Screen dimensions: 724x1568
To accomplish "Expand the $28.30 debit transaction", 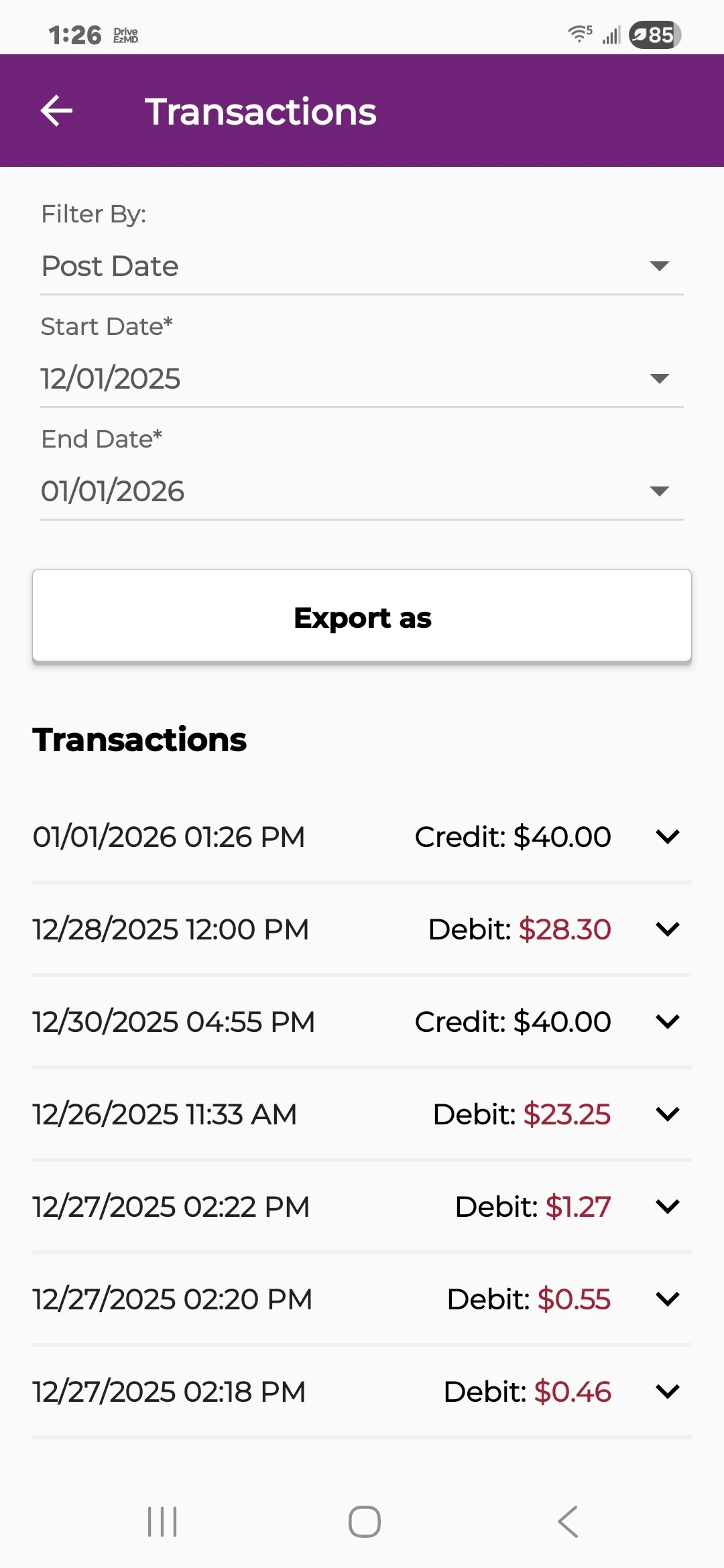I will 668,929.
